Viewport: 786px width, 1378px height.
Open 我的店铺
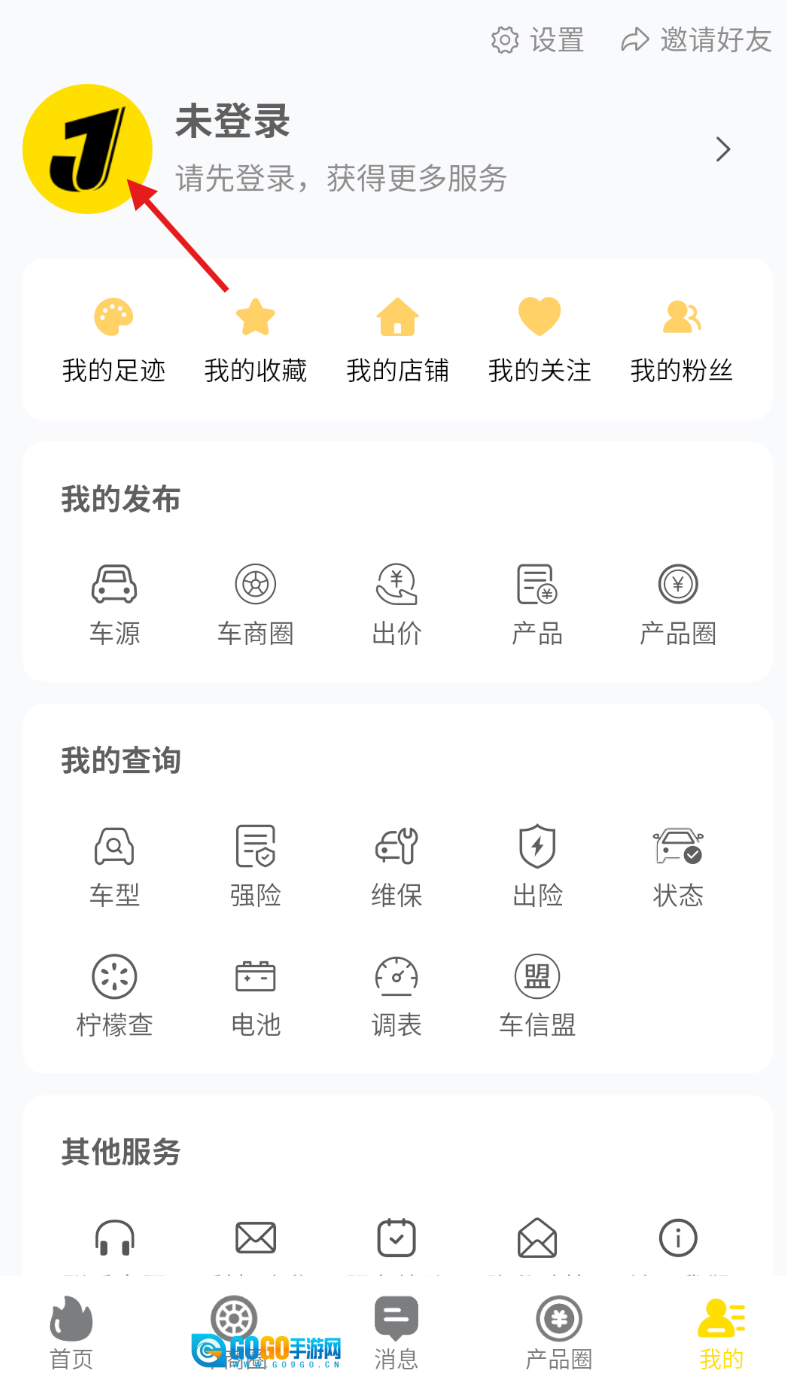coord(397,341)
